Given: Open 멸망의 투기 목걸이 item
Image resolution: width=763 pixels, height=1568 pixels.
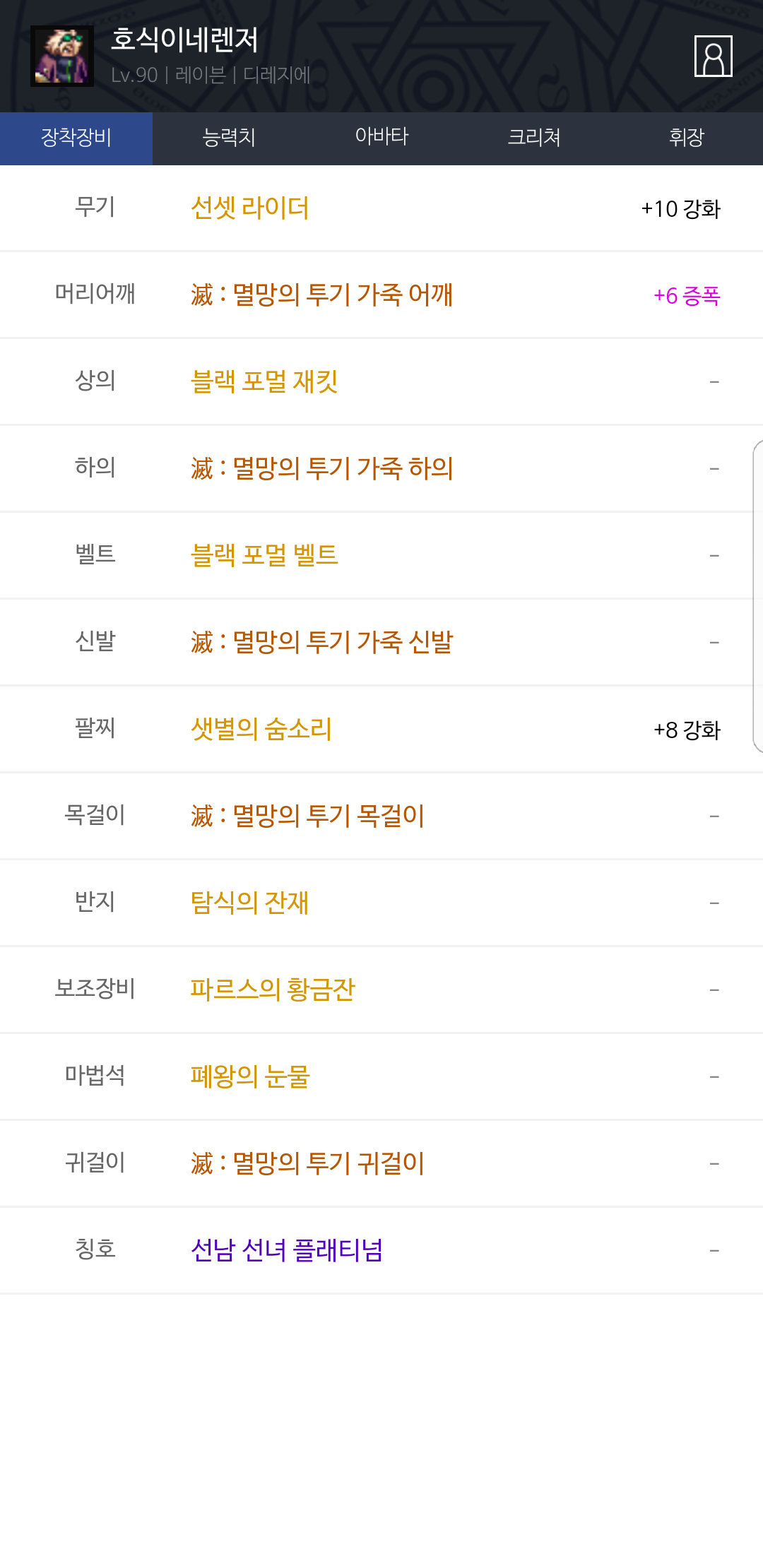Looking at the screenshot, I should (307, 816).
